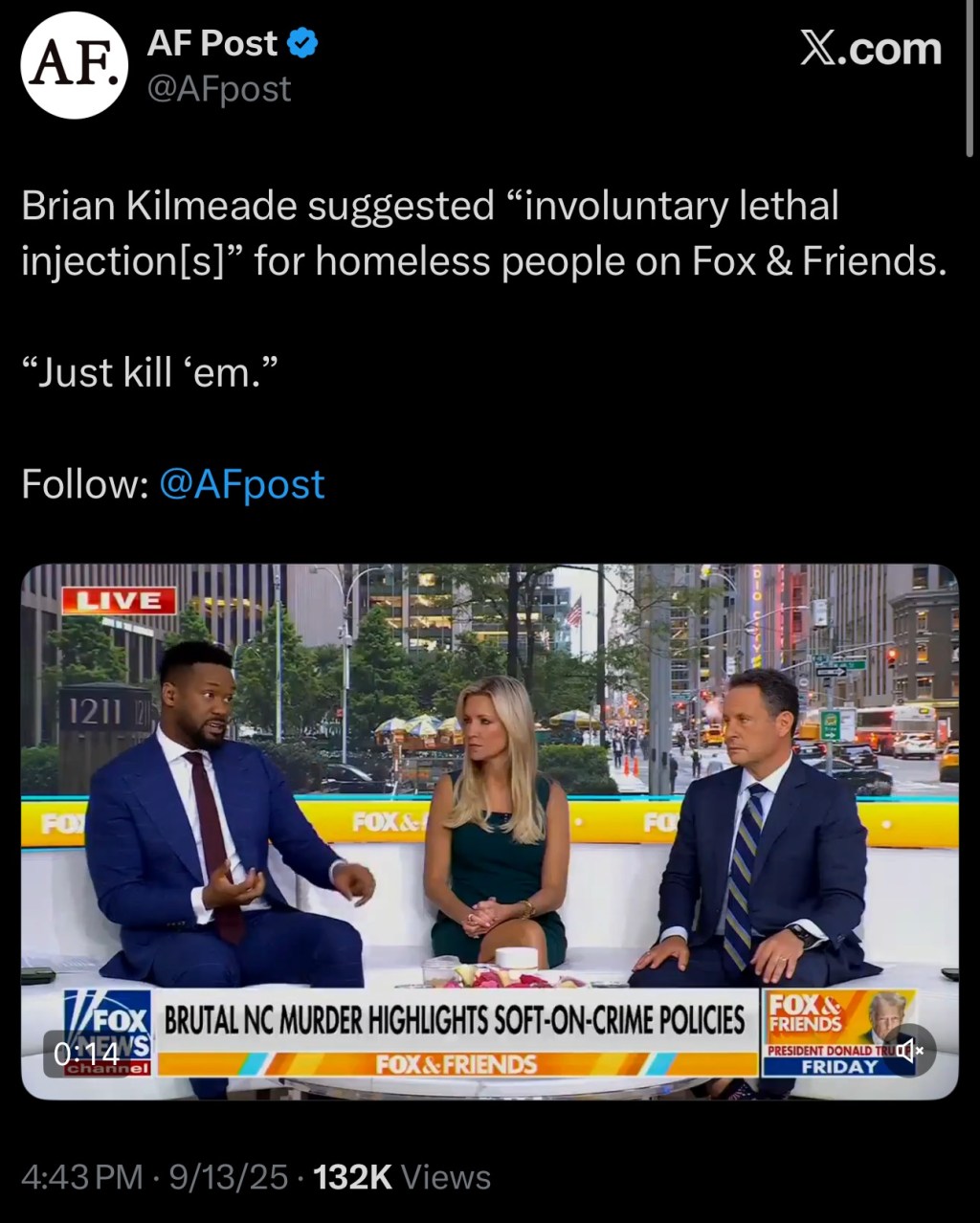
Task: Toggle video sound using the volume control
Action: point(910,1049)
